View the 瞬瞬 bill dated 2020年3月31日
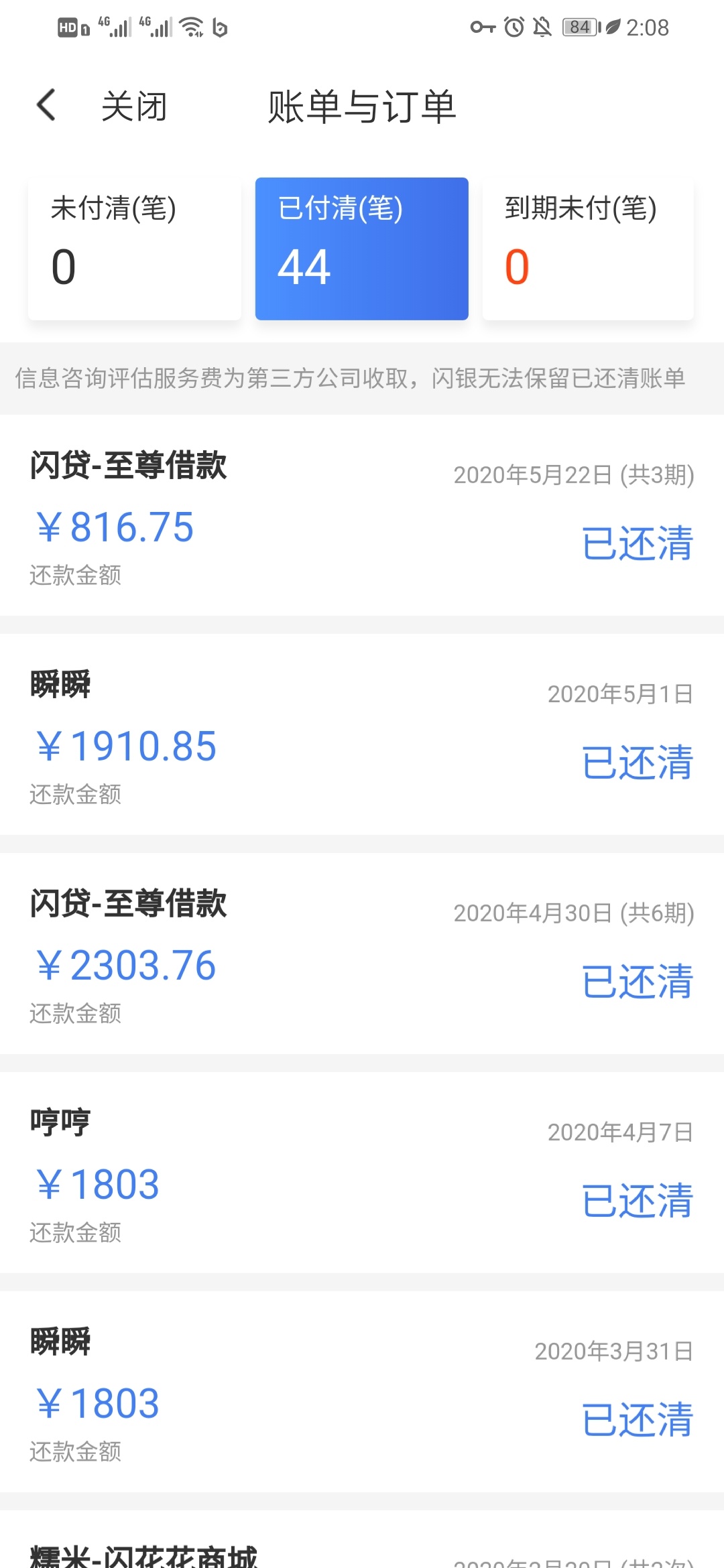This screenshot has height=1568, width=724. [x=362, y=1392]
